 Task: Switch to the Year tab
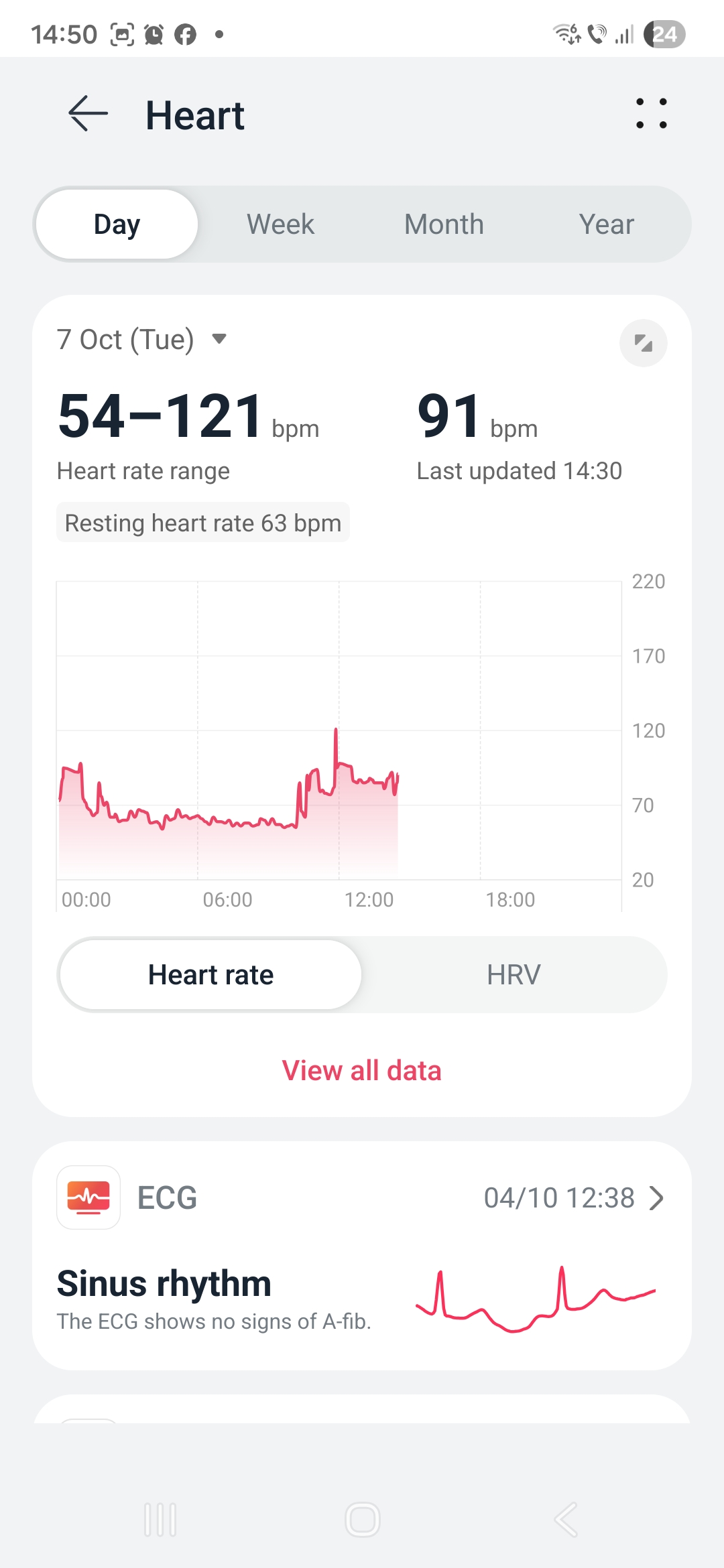point(606,224)
